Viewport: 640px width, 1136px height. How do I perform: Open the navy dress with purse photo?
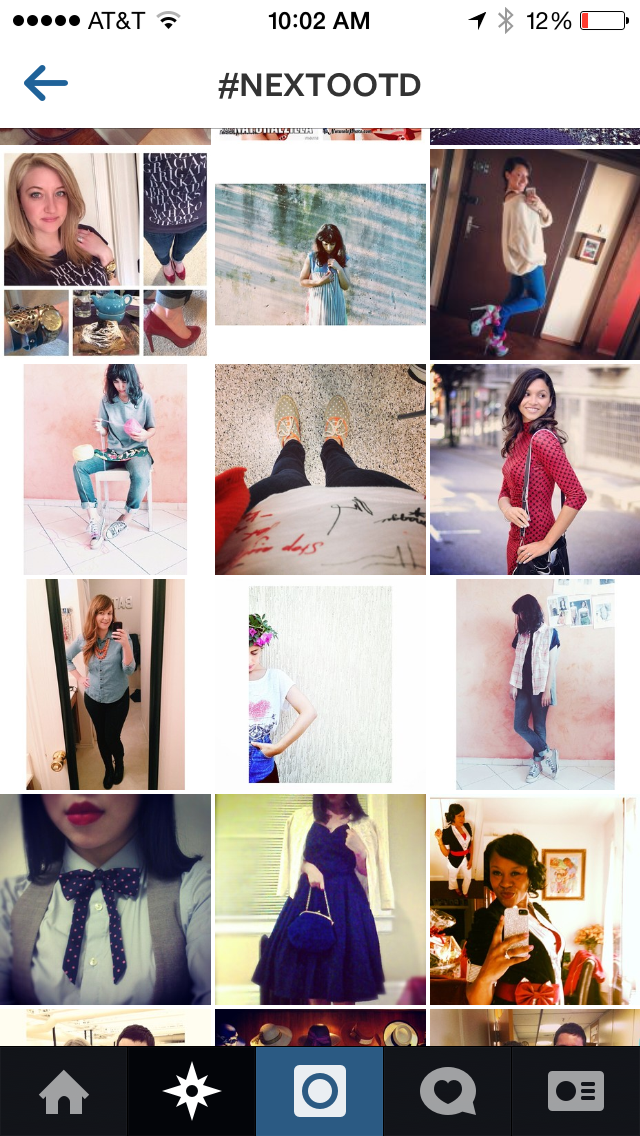pos(320,899)
